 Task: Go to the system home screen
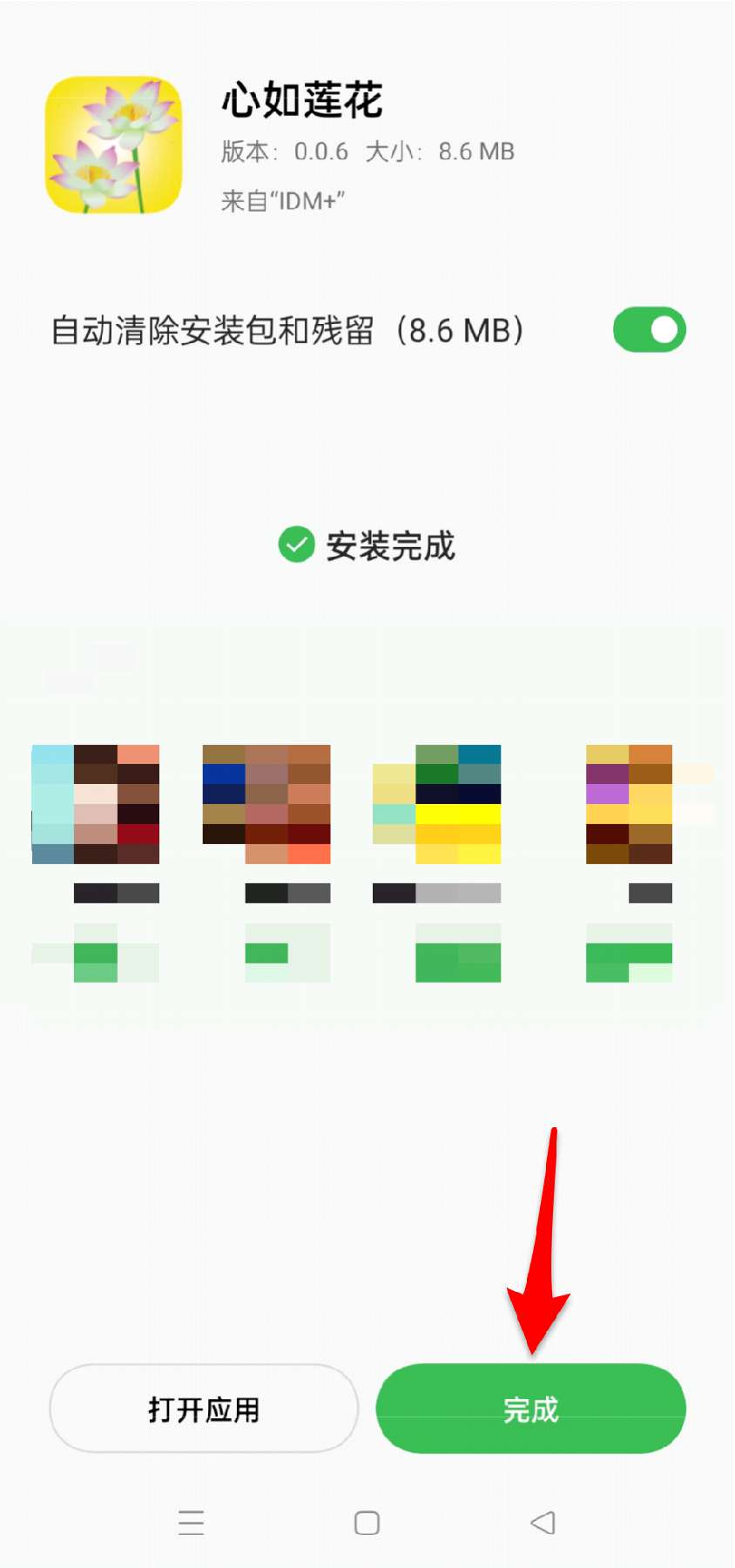tap(367, 1522)
